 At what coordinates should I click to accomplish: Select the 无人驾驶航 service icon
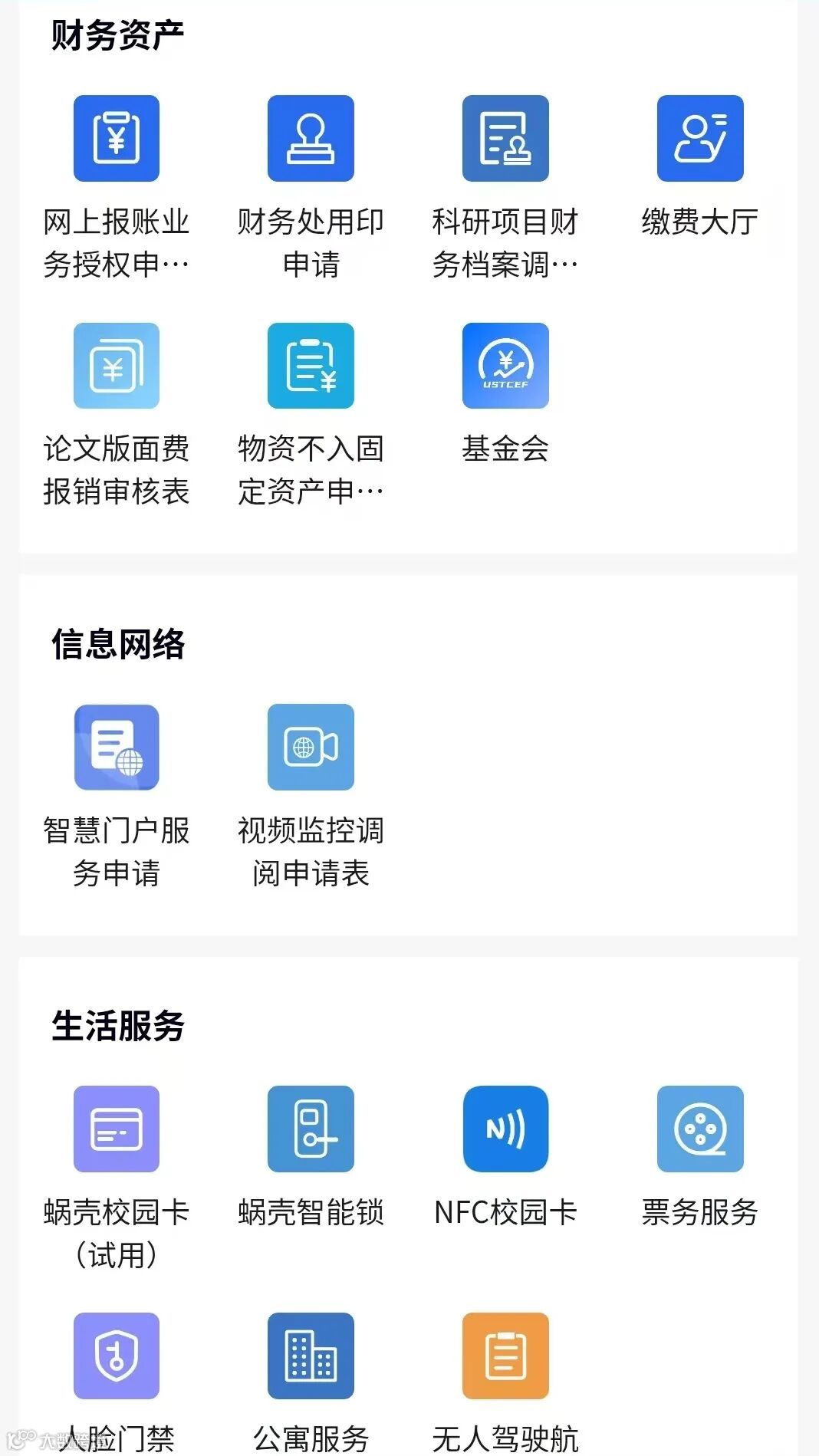point(505,1357)
